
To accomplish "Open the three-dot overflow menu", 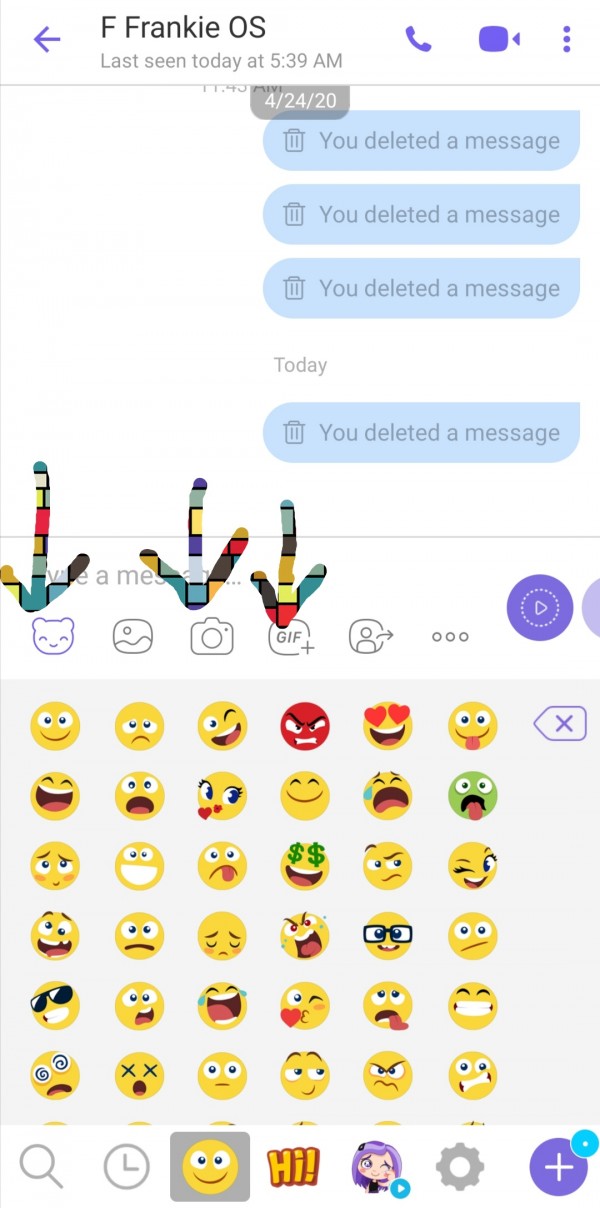I will 567,40.
